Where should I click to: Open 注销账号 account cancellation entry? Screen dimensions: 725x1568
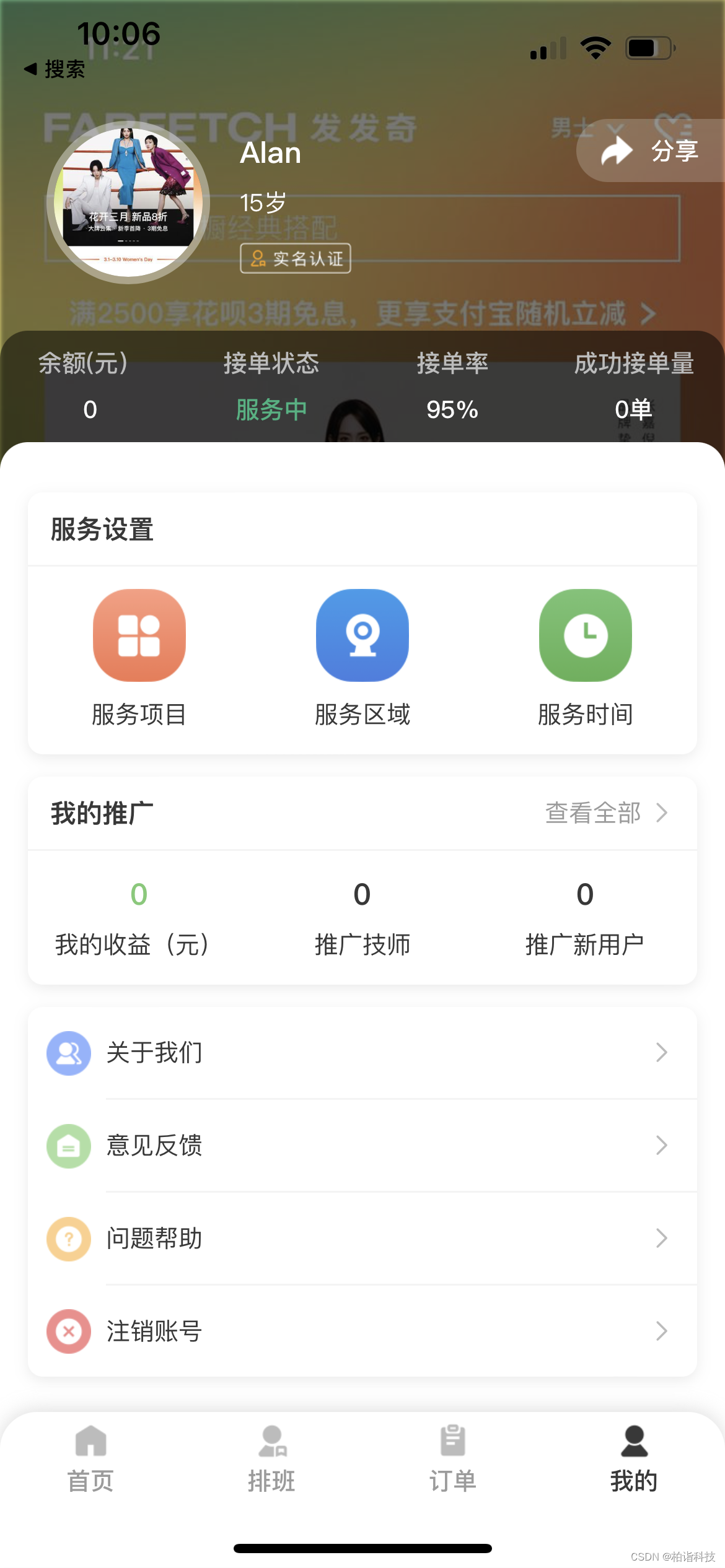pos(153,1331)
